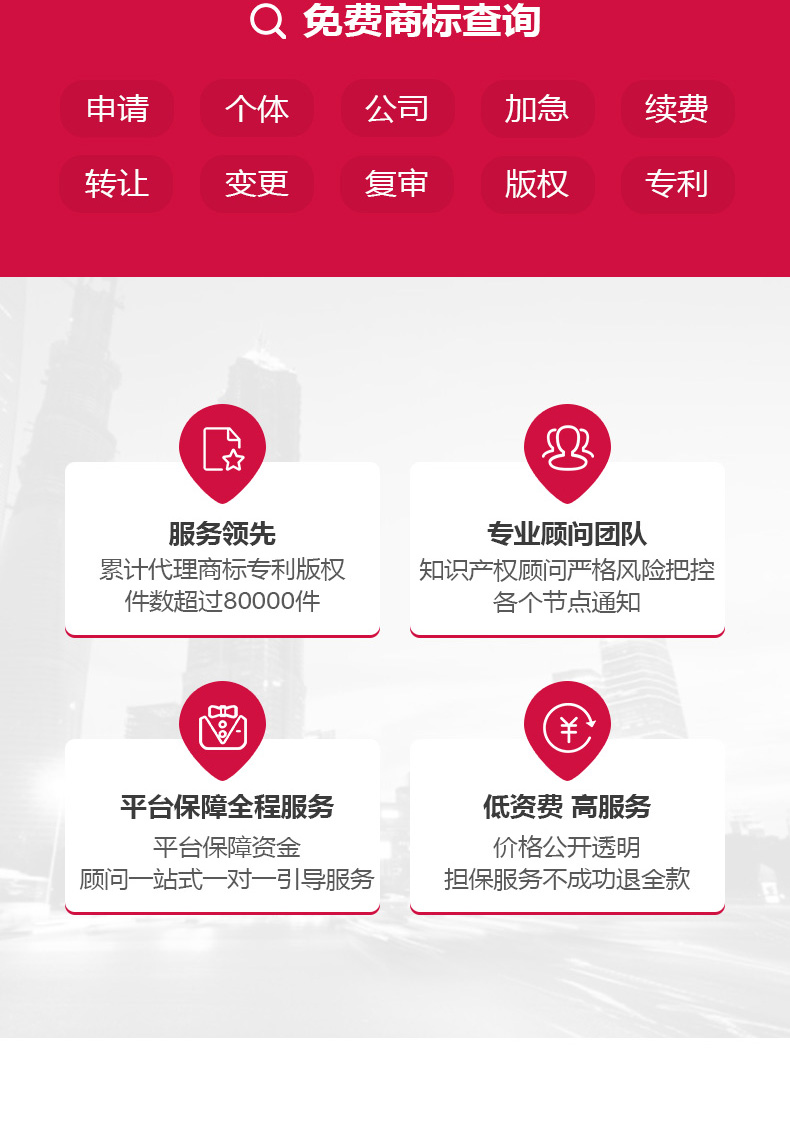Select the 加急 expedited option
This screenshot has height=1135, width=790.
click(537, 109)
